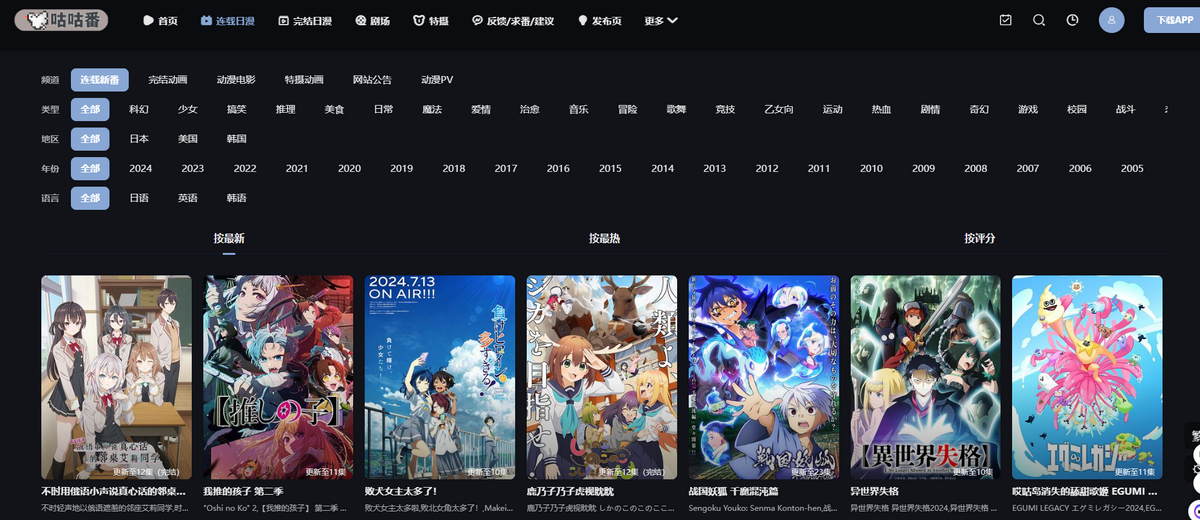The height and width of the screenshot is (520, 1200).
Task: Open the 剧场 section
Action: click(372, 20)
